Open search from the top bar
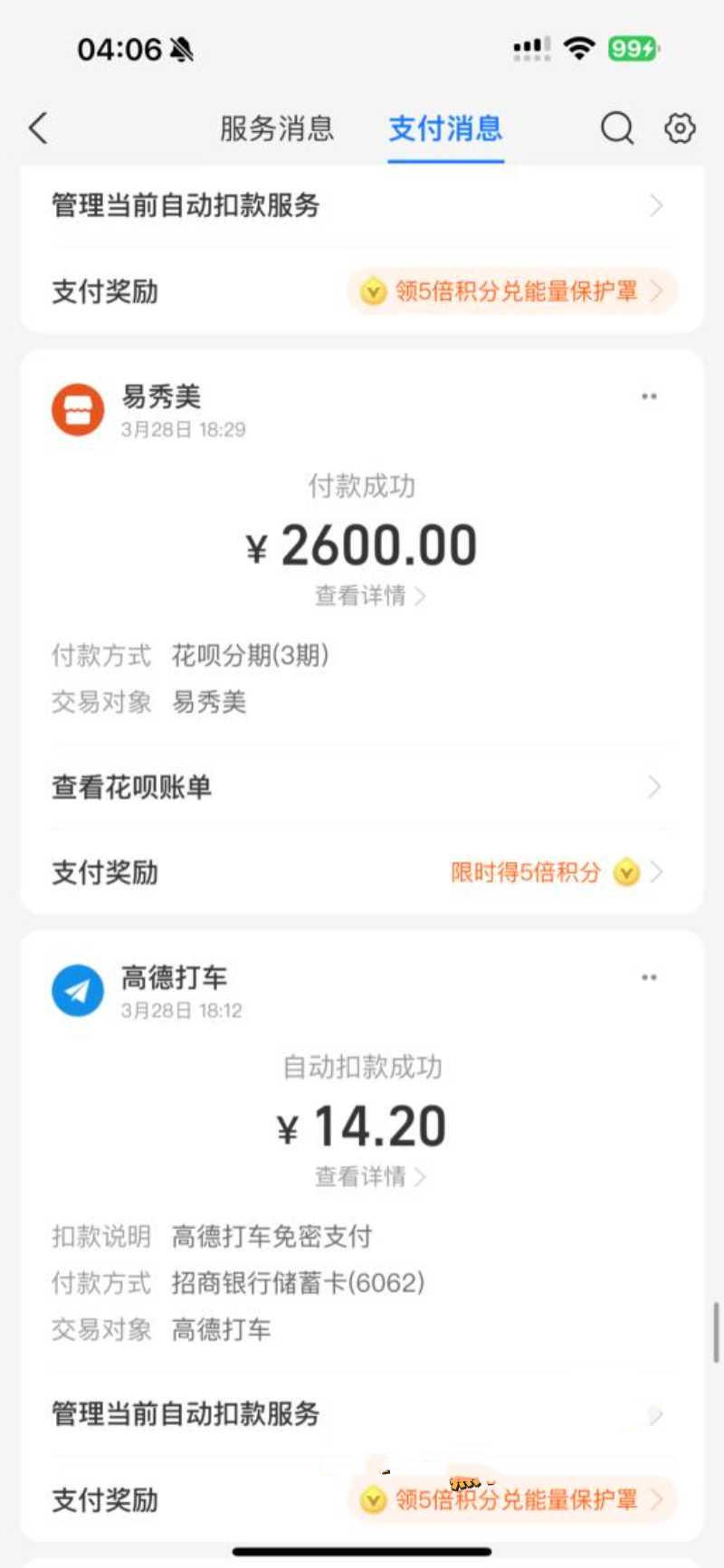Image resolution: width=724 pixels, height=1568 pixels. pos(617,128)
